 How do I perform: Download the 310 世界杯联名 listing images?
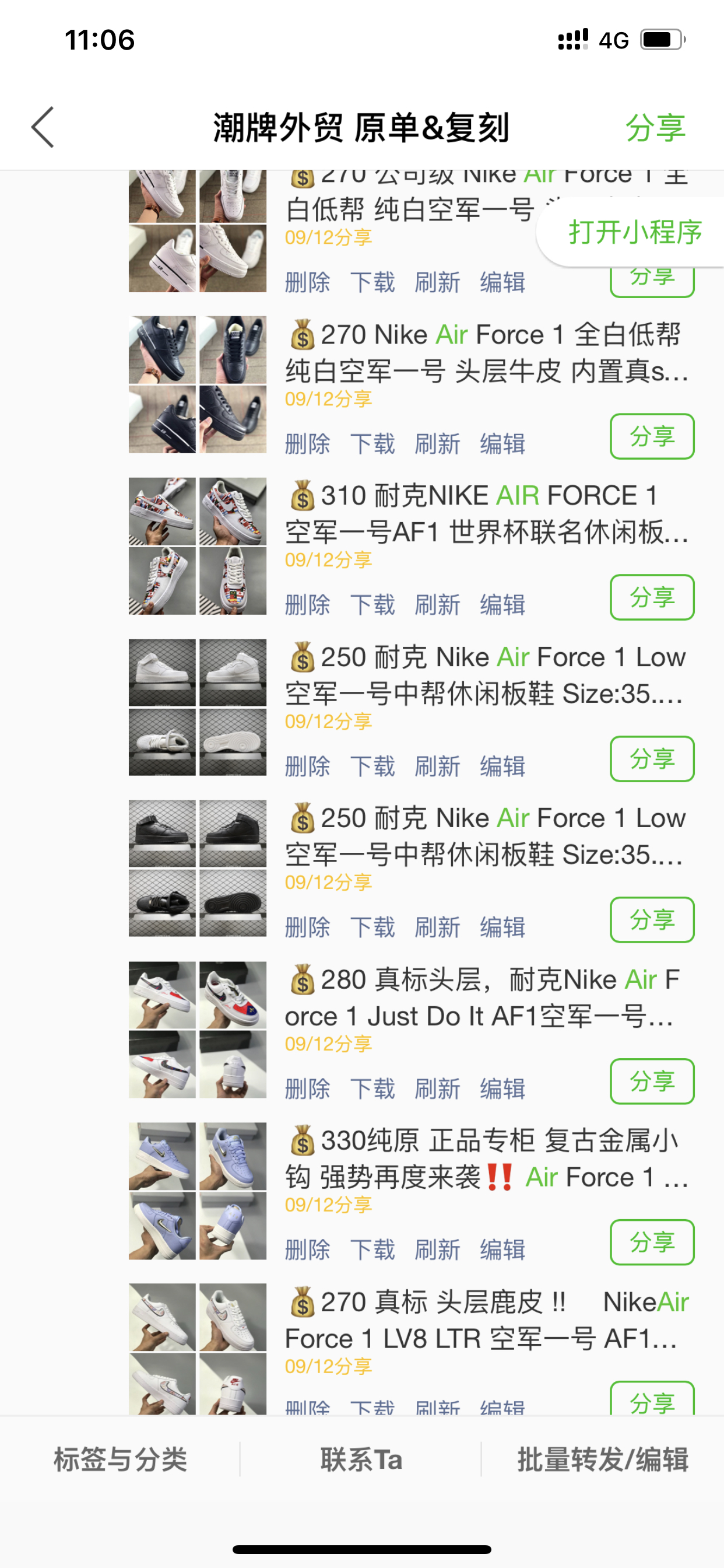point(372,605)
